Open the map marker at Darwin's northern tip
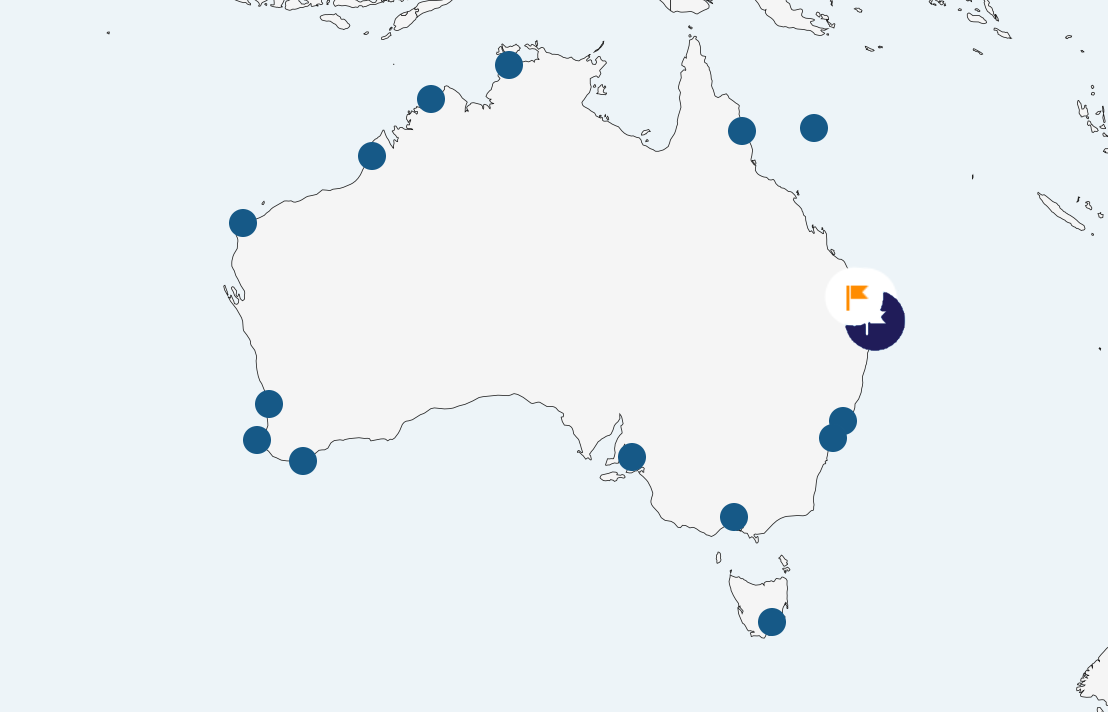The image size is (1108, 712). point(509,65)
